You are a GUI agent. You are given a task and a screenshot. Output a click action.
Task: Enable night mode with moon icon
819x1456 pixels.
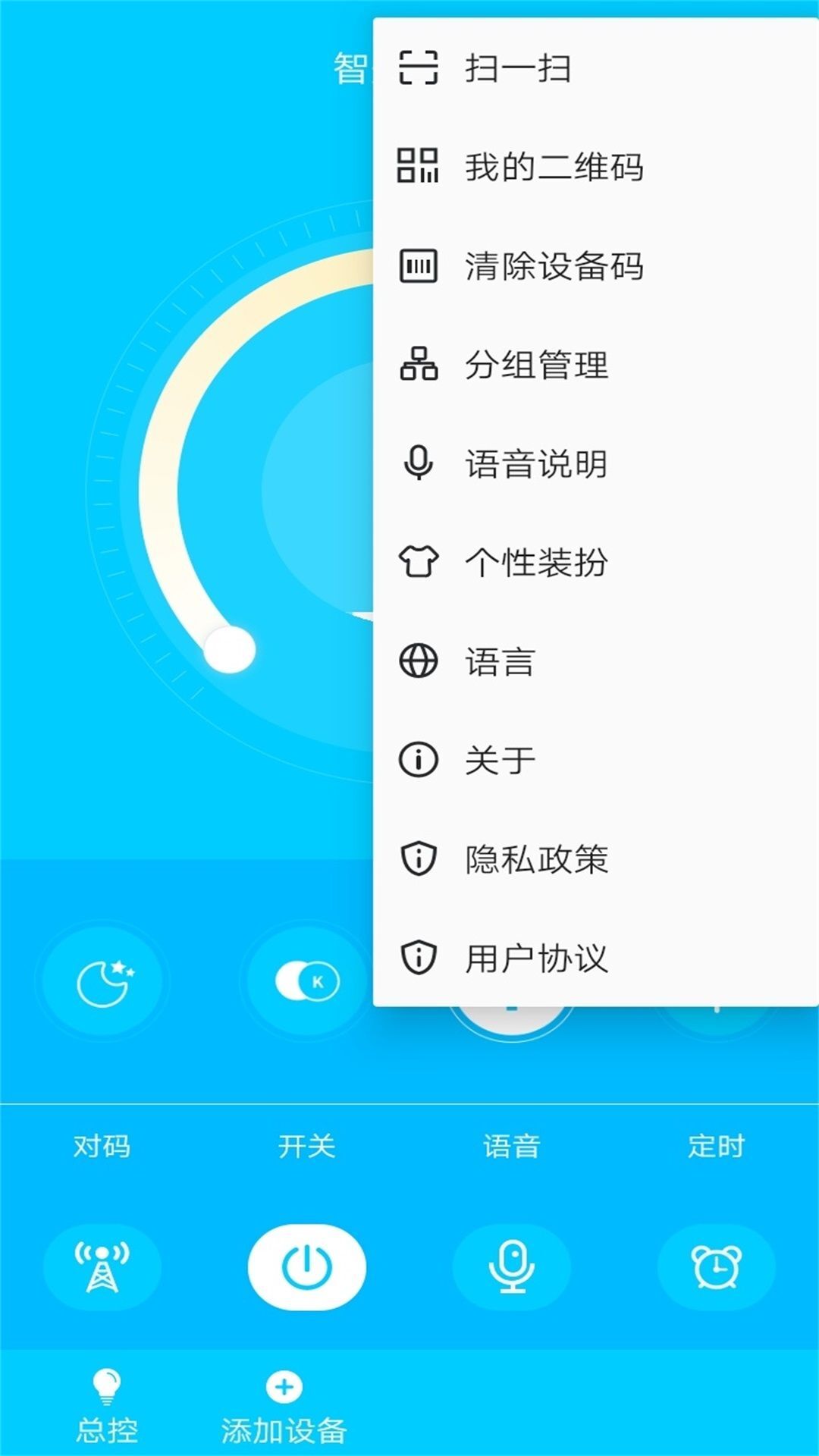(x=103, y=980)
